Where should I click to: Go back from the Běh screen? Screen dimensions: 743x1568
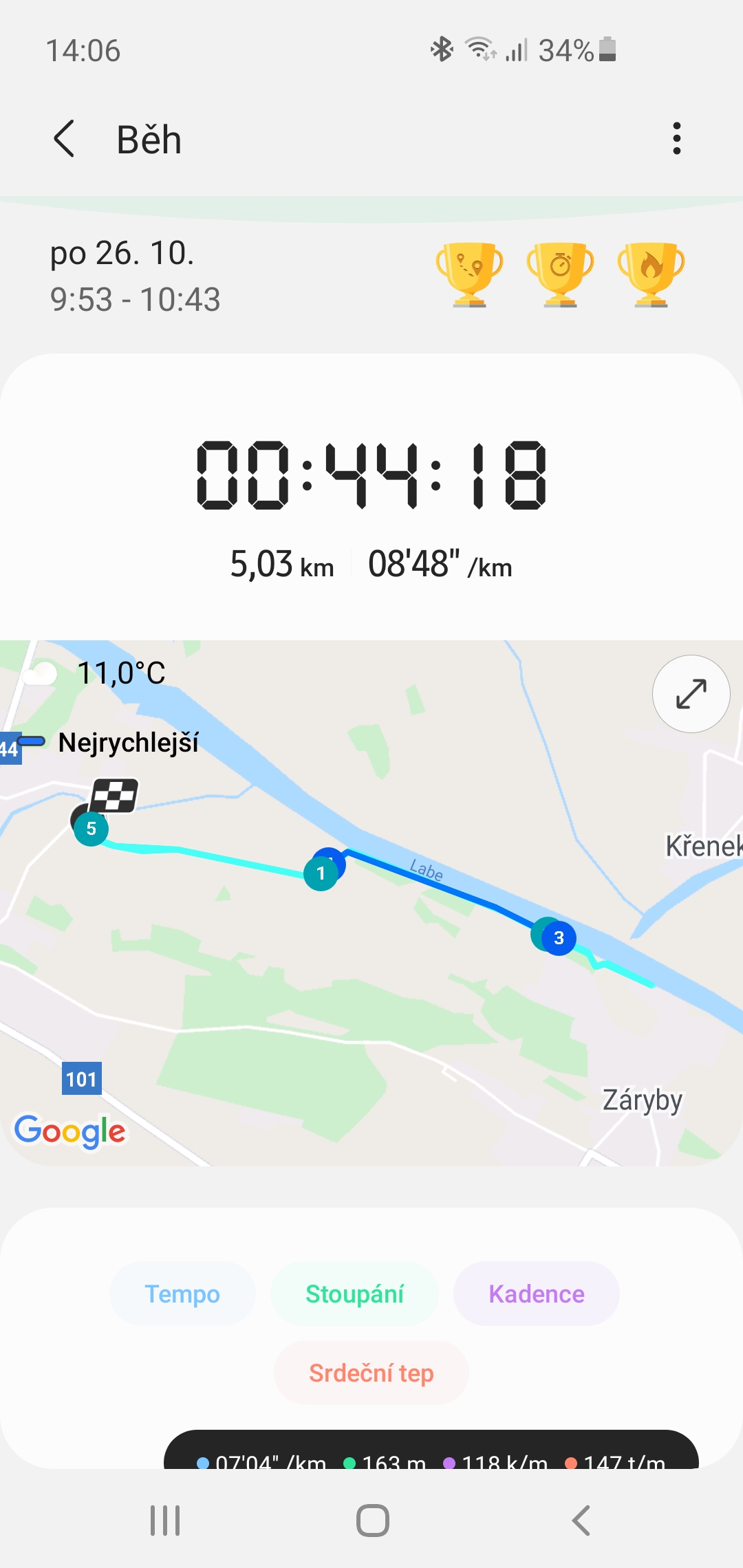(65, 139)
